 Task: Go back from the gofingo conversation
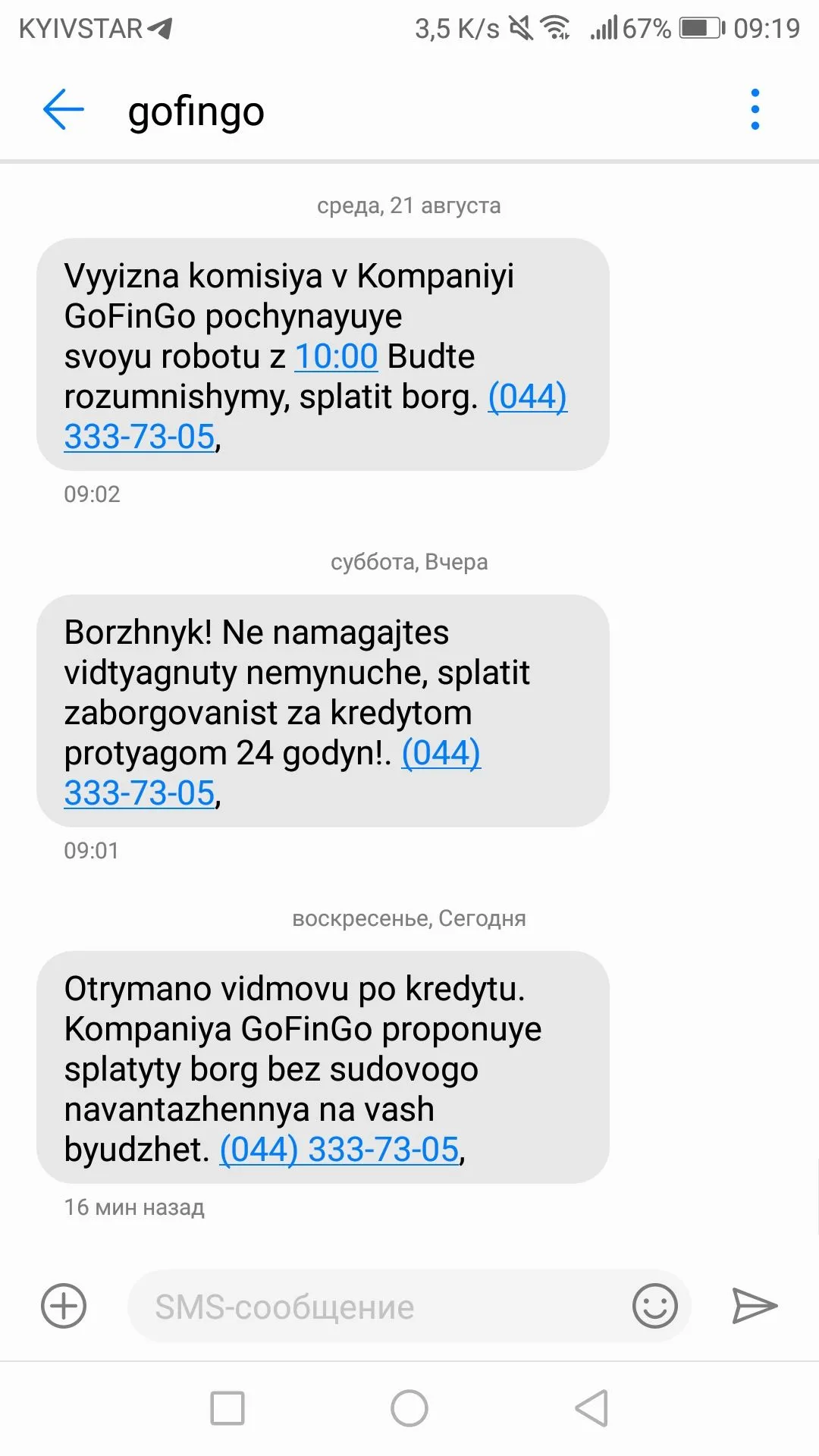(63, 110)
